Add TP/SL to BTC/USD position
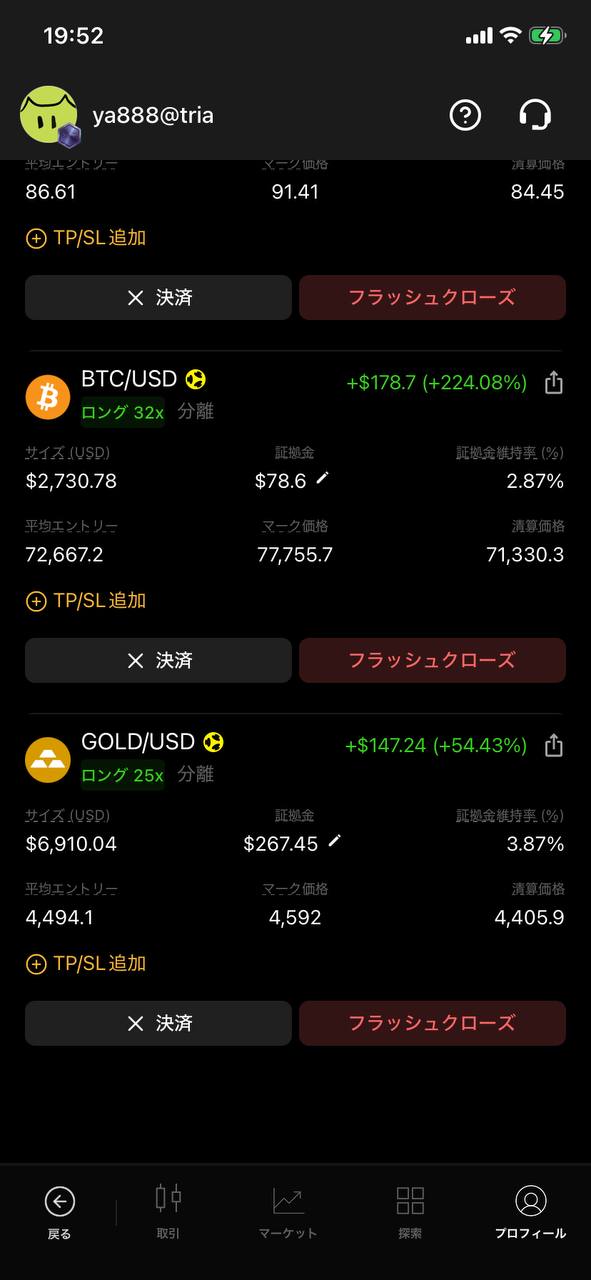This screenshot has width=591, height=1280. pyautogui.click(x=86, y=601)
